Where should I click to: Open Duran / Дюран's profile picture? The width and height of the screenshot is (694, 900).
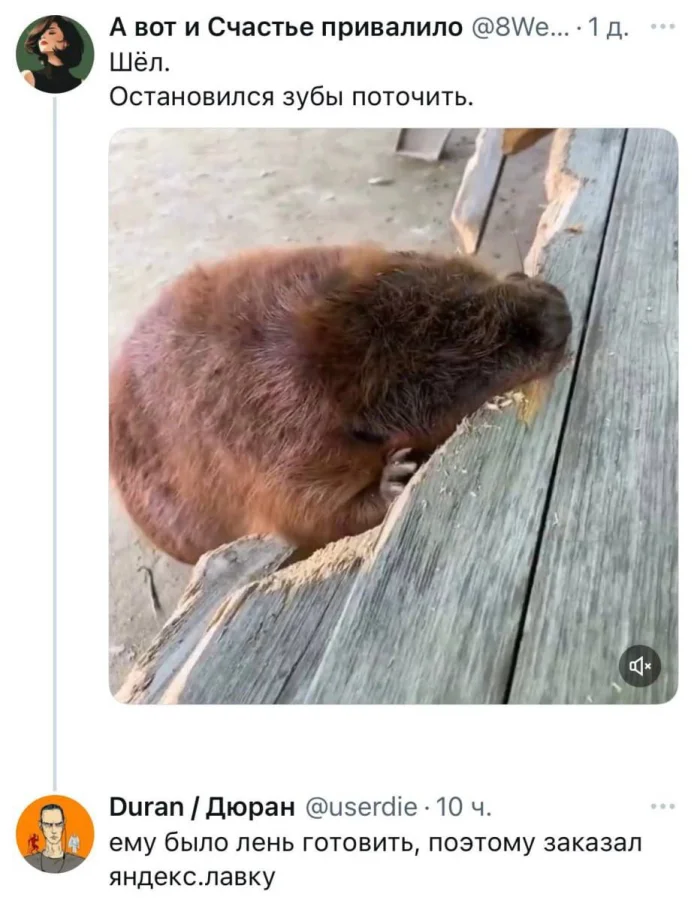tap(55, 833)
